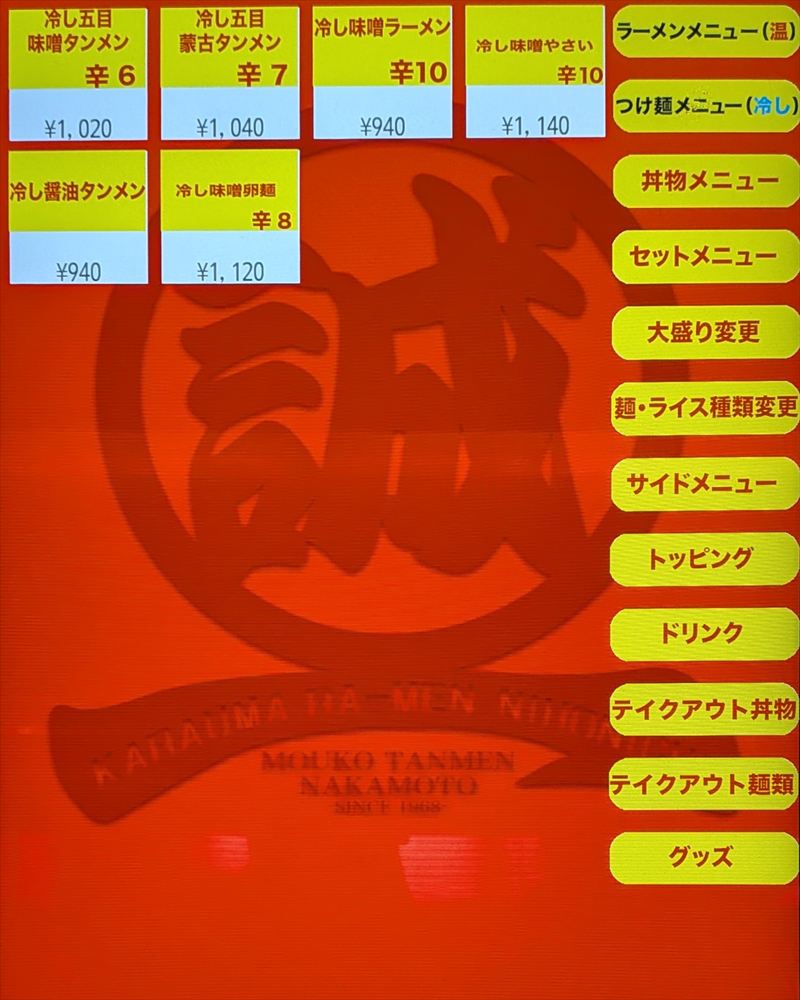Open つけ麺メニュー(冷し) category
This screenshot has height=1000, width=800.
(x=705, y=106)
